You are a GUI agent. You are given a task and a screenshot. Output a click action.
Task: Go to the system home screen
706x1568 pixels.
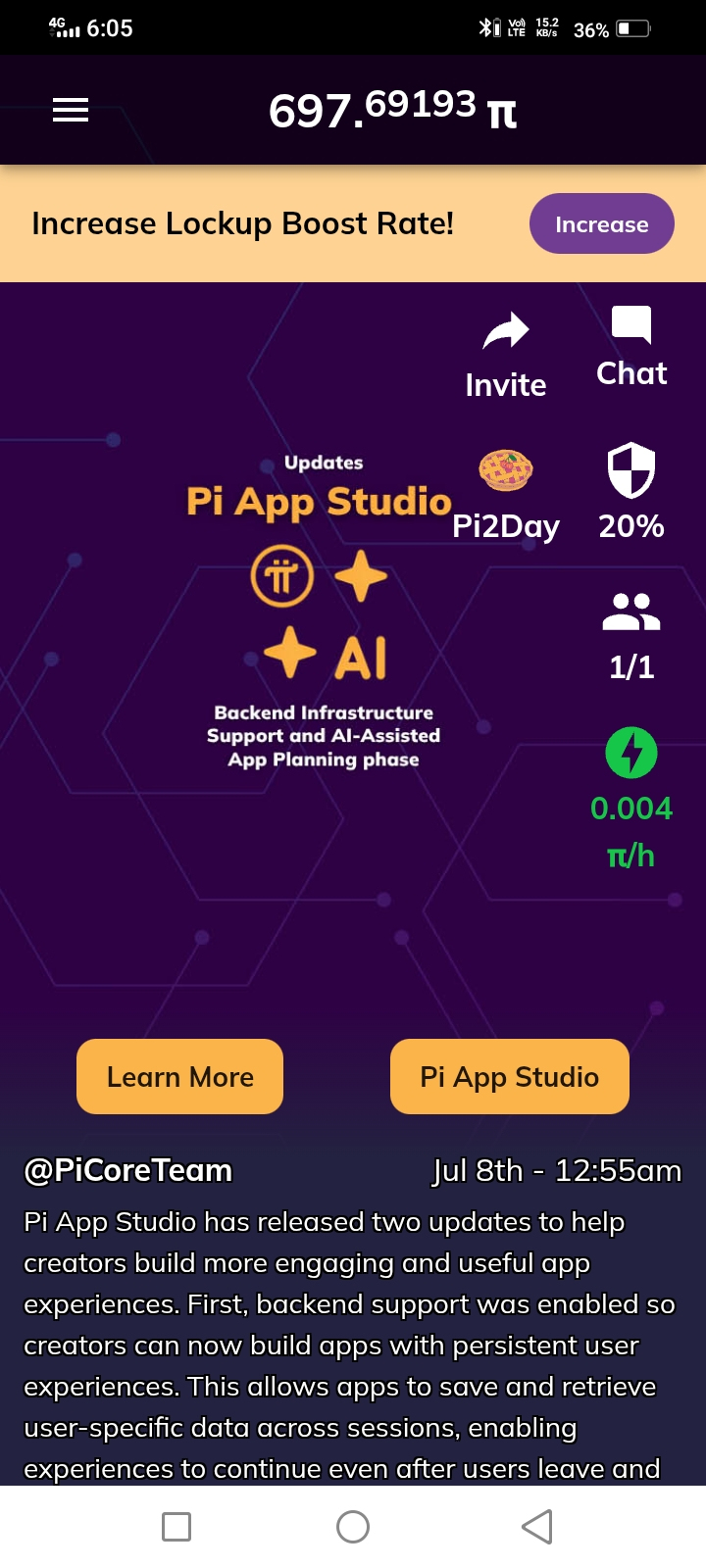(353, 1526)
